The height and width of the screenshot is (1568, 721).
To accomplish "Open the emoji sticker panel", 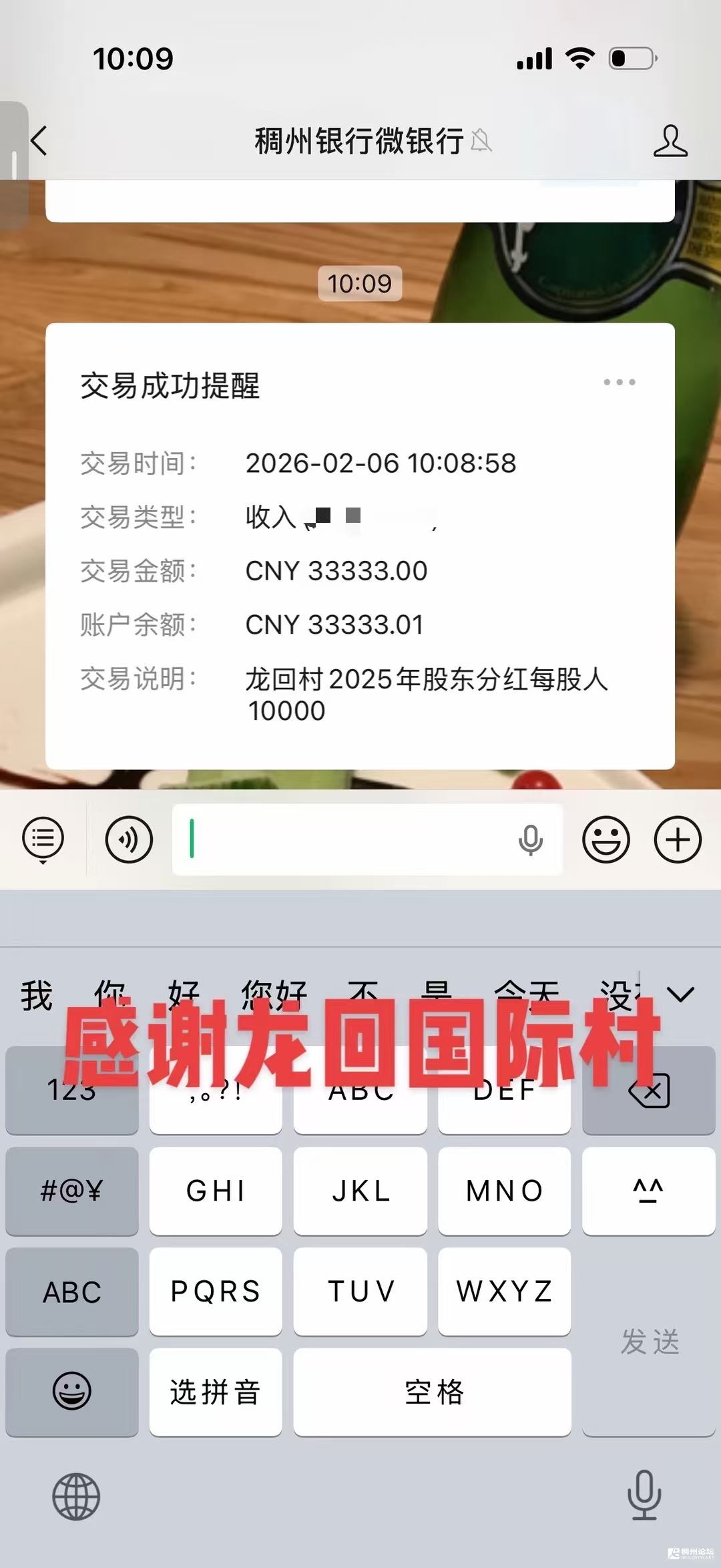I will click(x=606, y=839).
